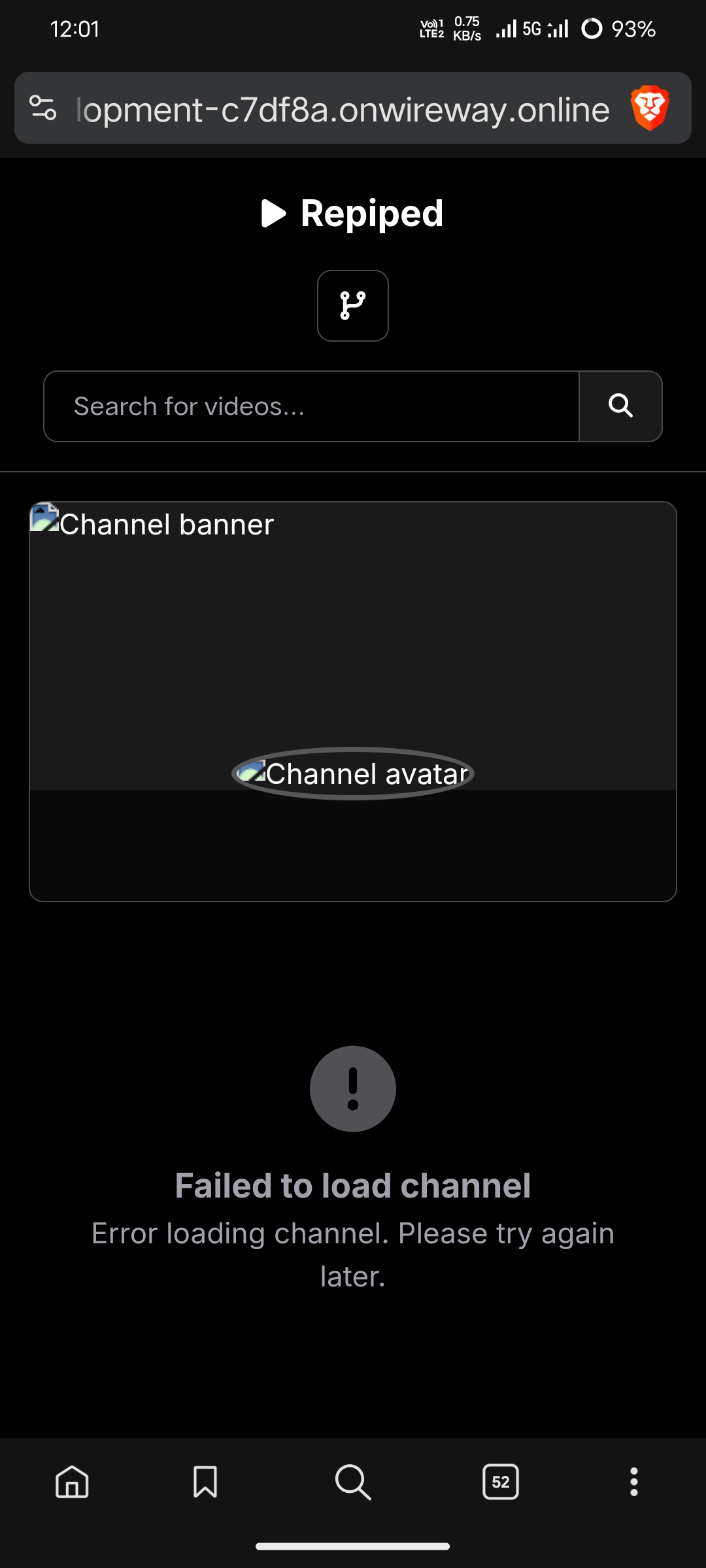Open the browser three-dot menu
706x1568 pixels.
633,1481
